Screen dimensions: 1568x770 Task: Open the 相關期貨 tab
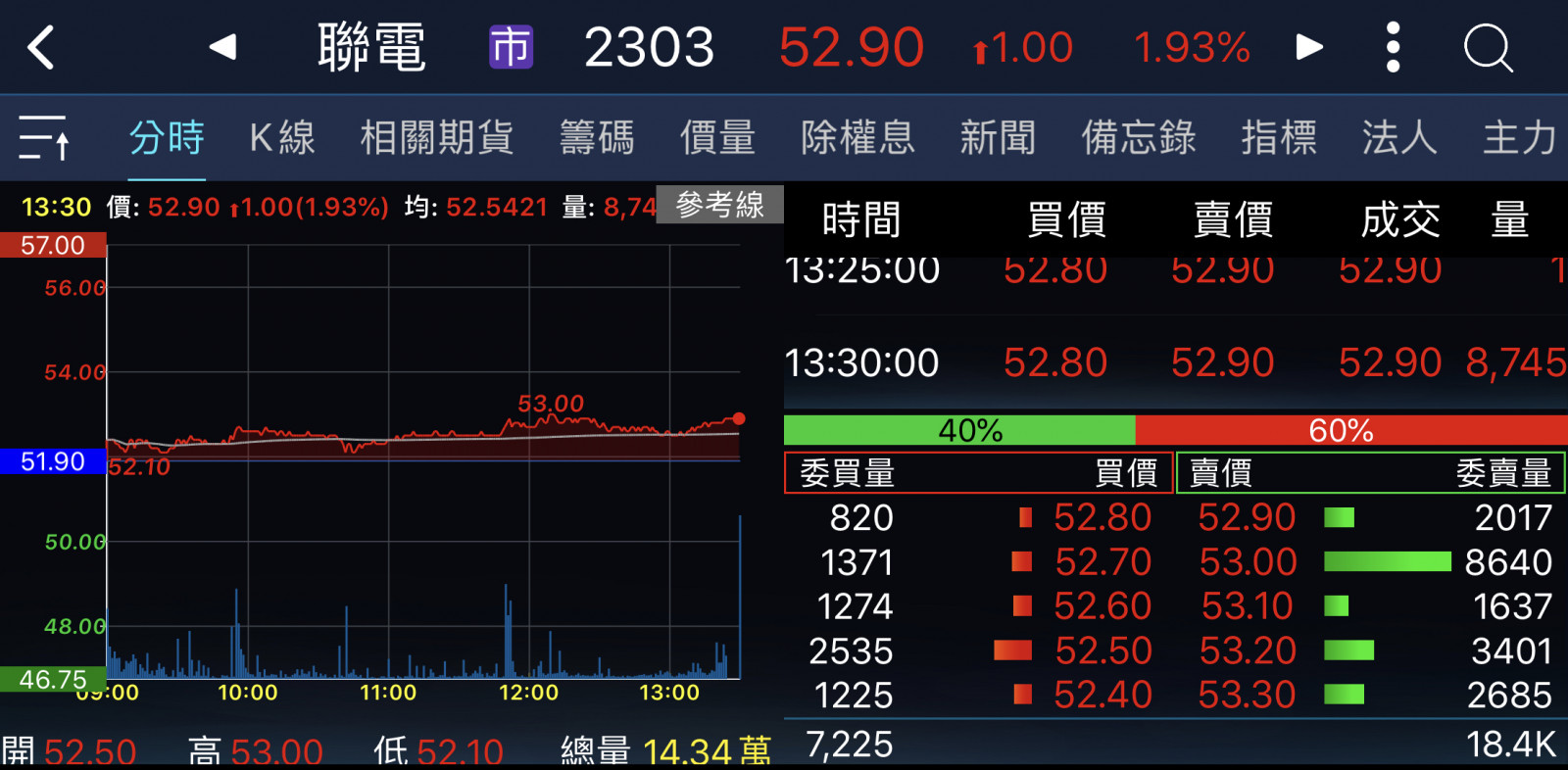[437, 137]
